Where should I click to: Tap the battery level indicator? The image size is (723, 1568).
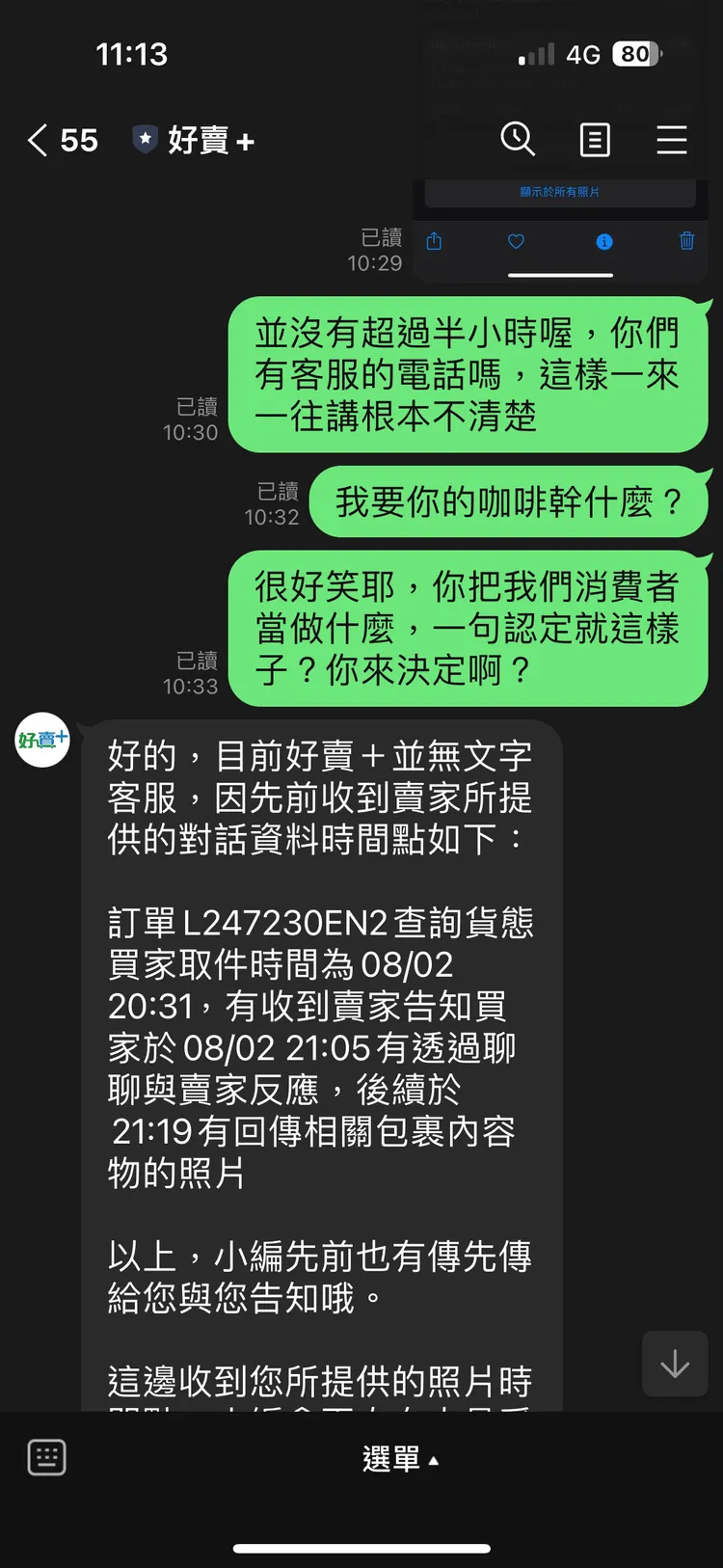[635, 54]
